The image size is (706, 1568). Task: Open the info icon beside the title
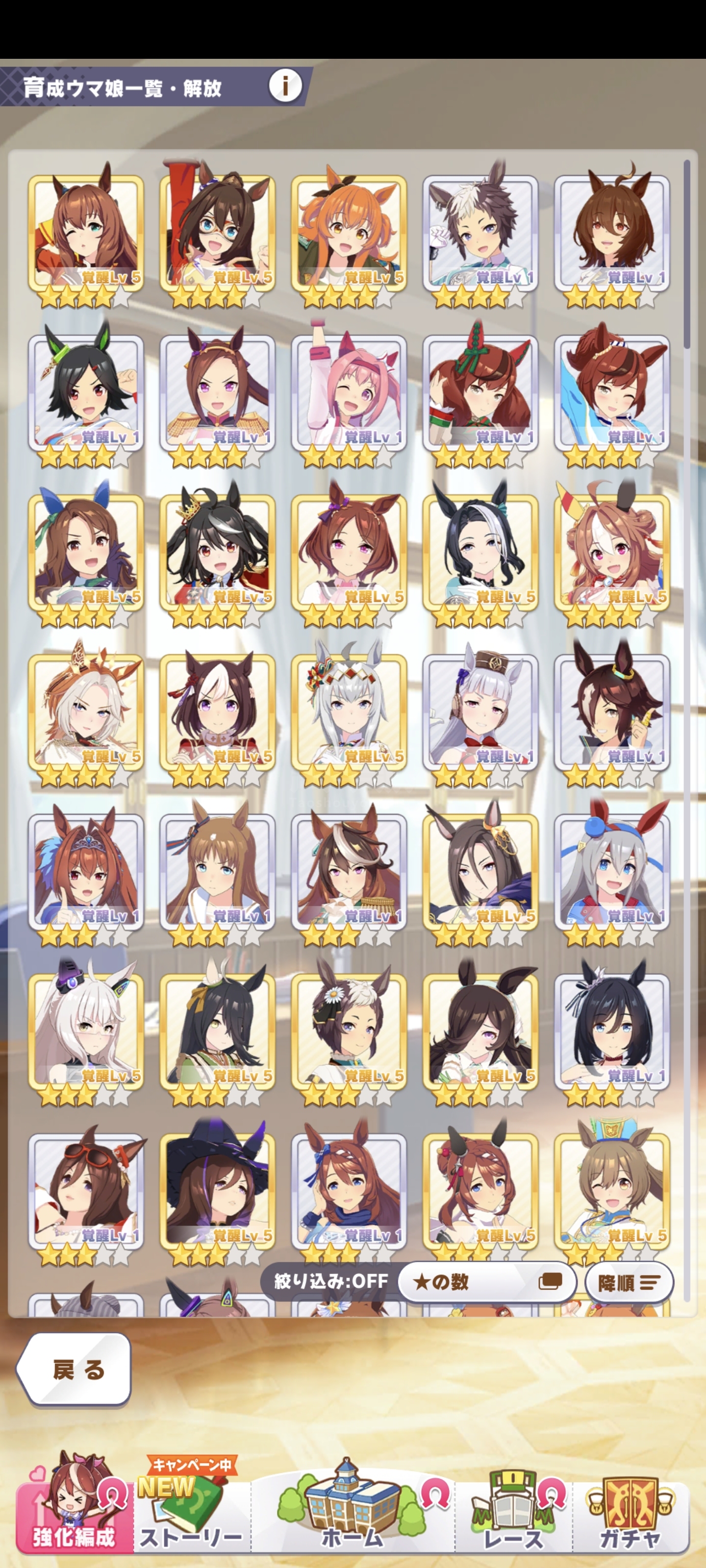(284, 85)
